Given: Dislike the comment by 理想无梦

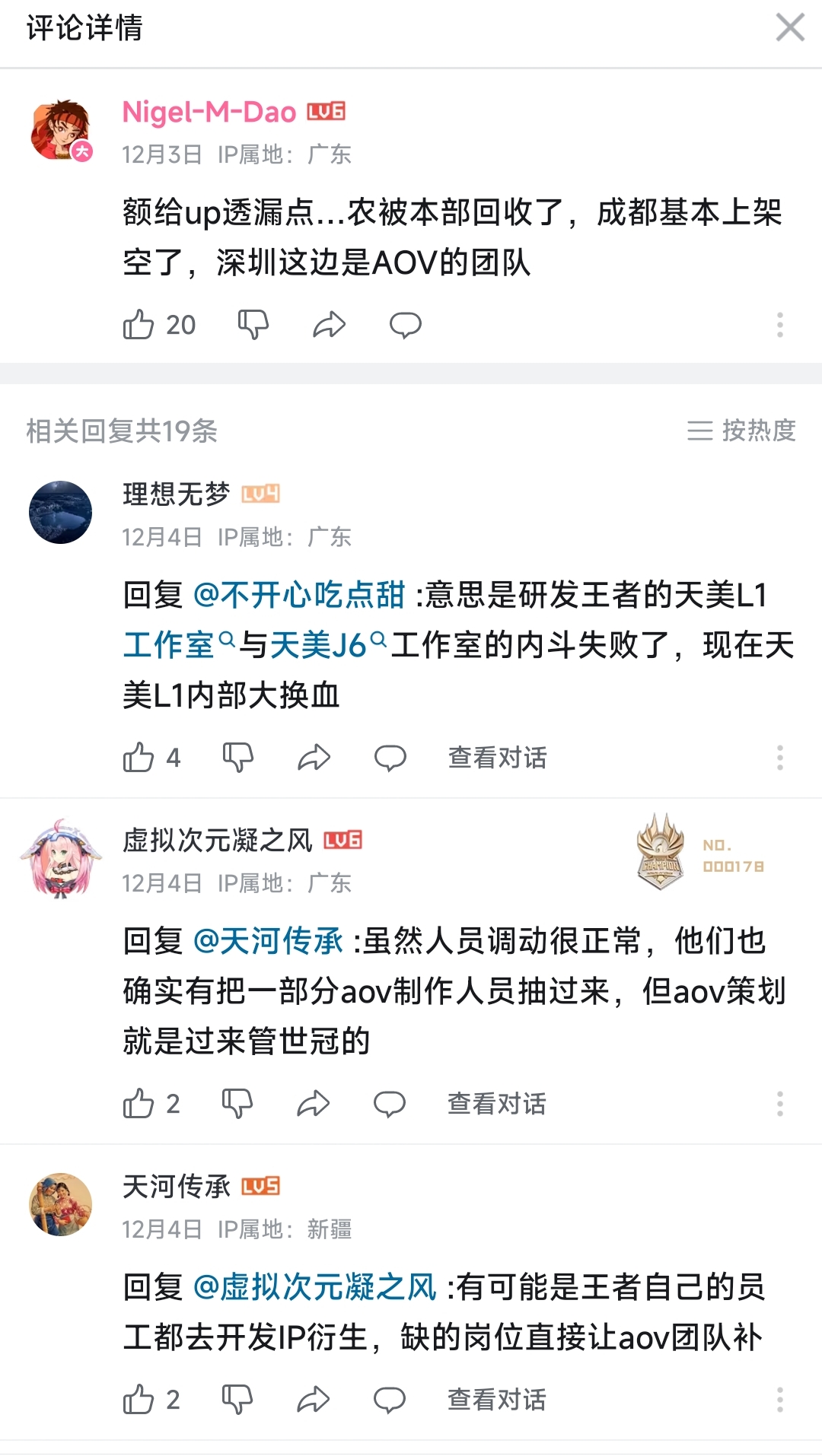Looking at the screenshot, I should coord(236,757).
